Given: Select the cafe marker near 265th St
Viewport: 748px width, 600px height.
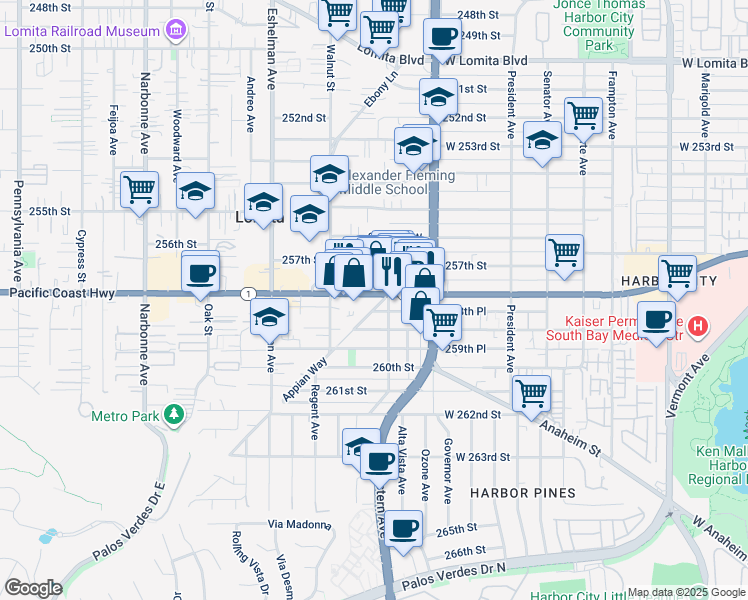Looking at the screenshot, I should tap(404, 529).
